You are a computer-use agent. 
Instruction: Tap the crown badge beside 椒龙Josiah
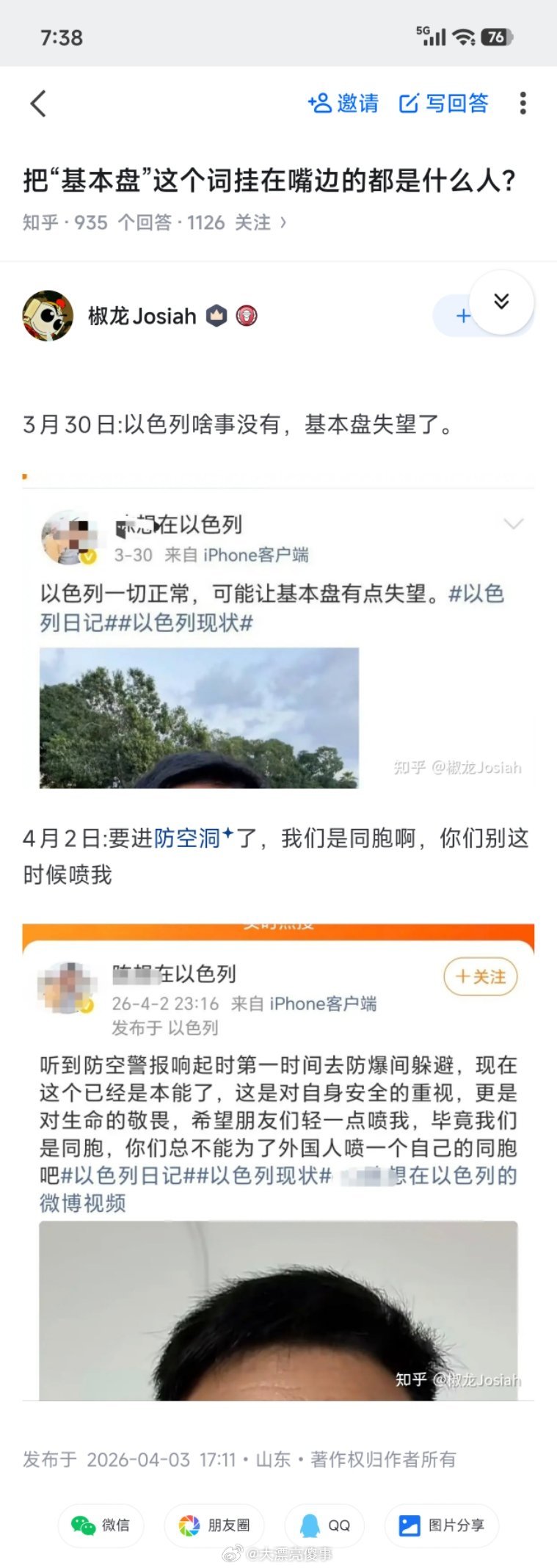[x=218, y=314]
